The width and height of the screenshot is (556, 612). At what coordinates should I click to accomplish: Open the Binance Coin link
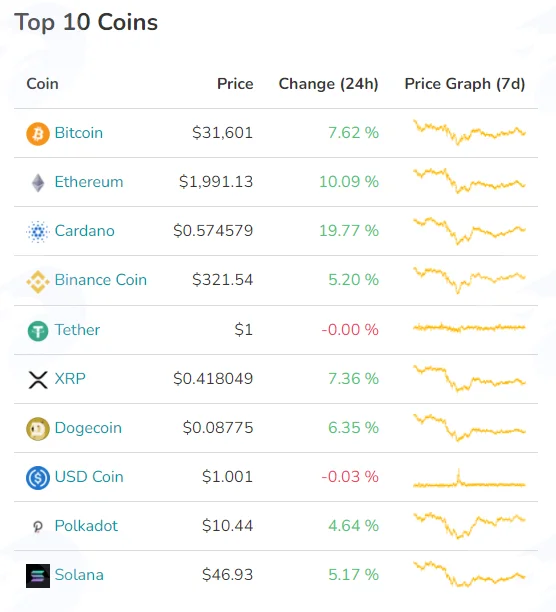tap(101, 280)
